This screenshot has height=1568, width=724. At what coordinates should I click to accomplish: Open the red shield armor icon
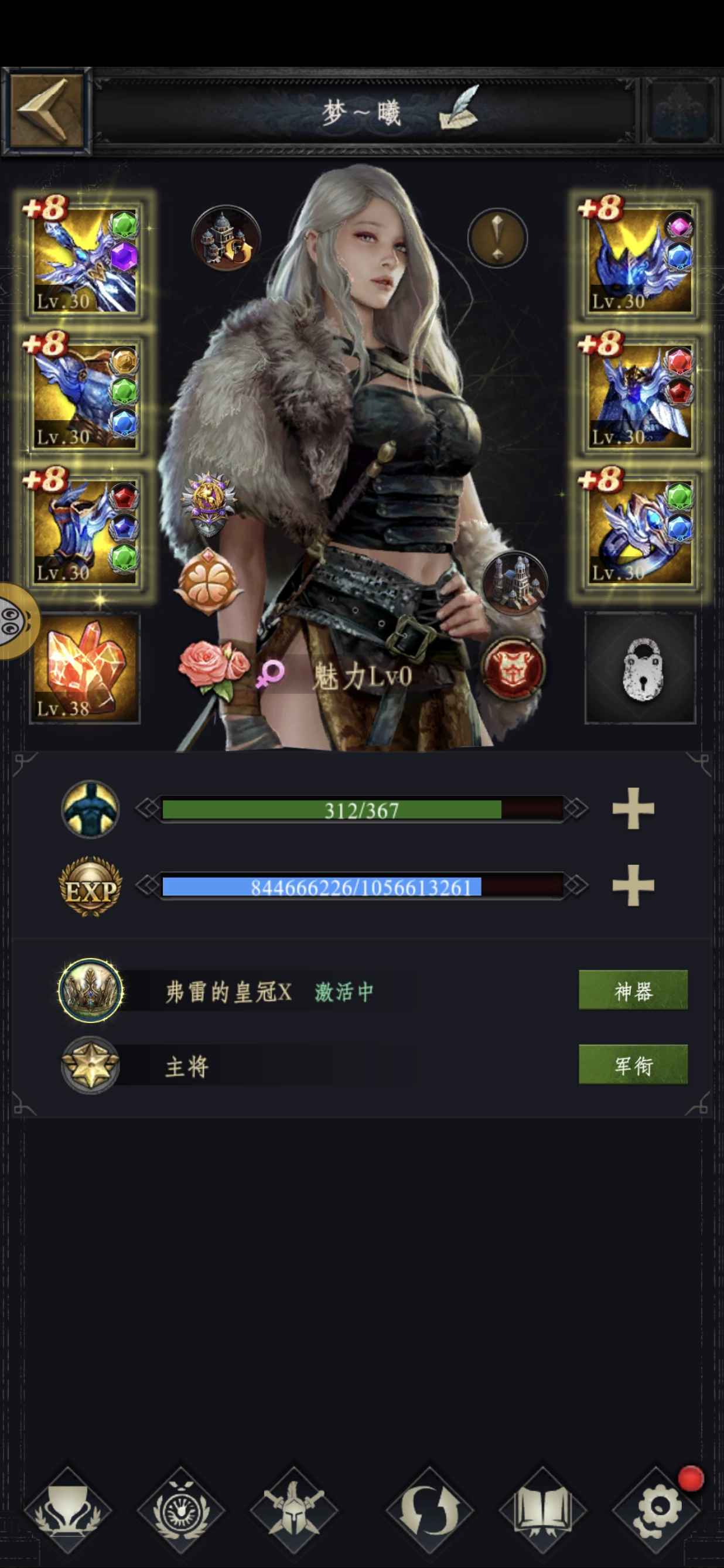coord(513,669)
